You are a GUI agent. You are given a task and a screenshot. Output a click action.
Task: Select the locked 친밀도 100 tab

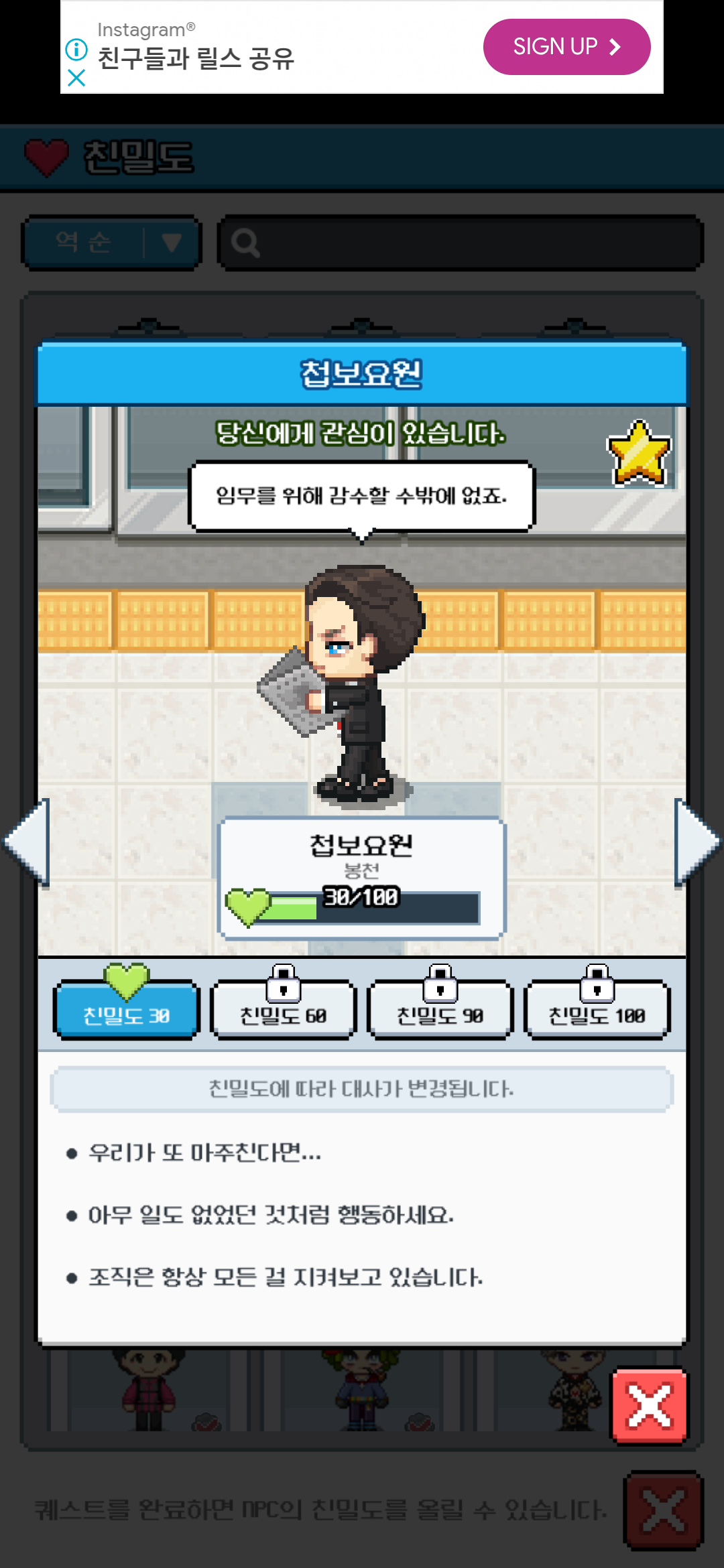(x=597, y=1010)
